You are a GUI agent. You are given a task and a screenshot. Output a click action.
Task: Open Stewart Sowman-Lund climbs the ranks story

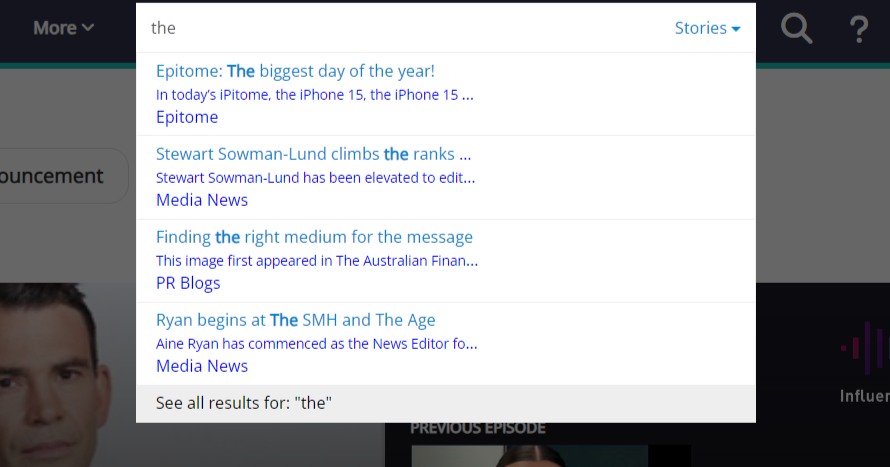313,154
